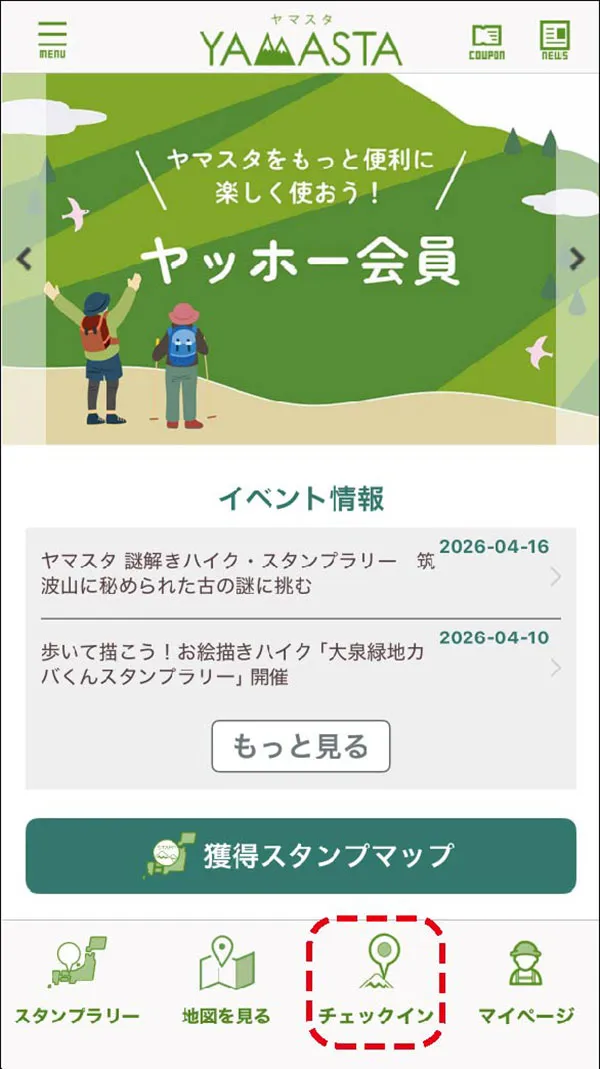Screen dimensions: 600x1069
Task: Open 獲得スタンプマップ
Action: coord(300,856)
